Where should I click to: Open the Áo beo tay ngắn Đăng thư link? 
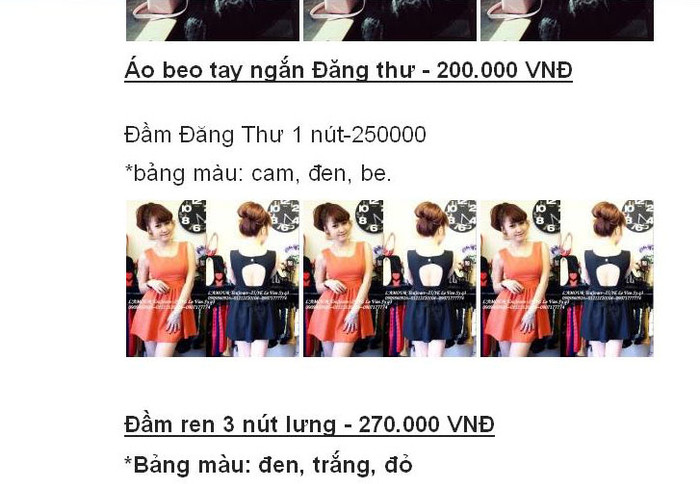coord(348,71)
